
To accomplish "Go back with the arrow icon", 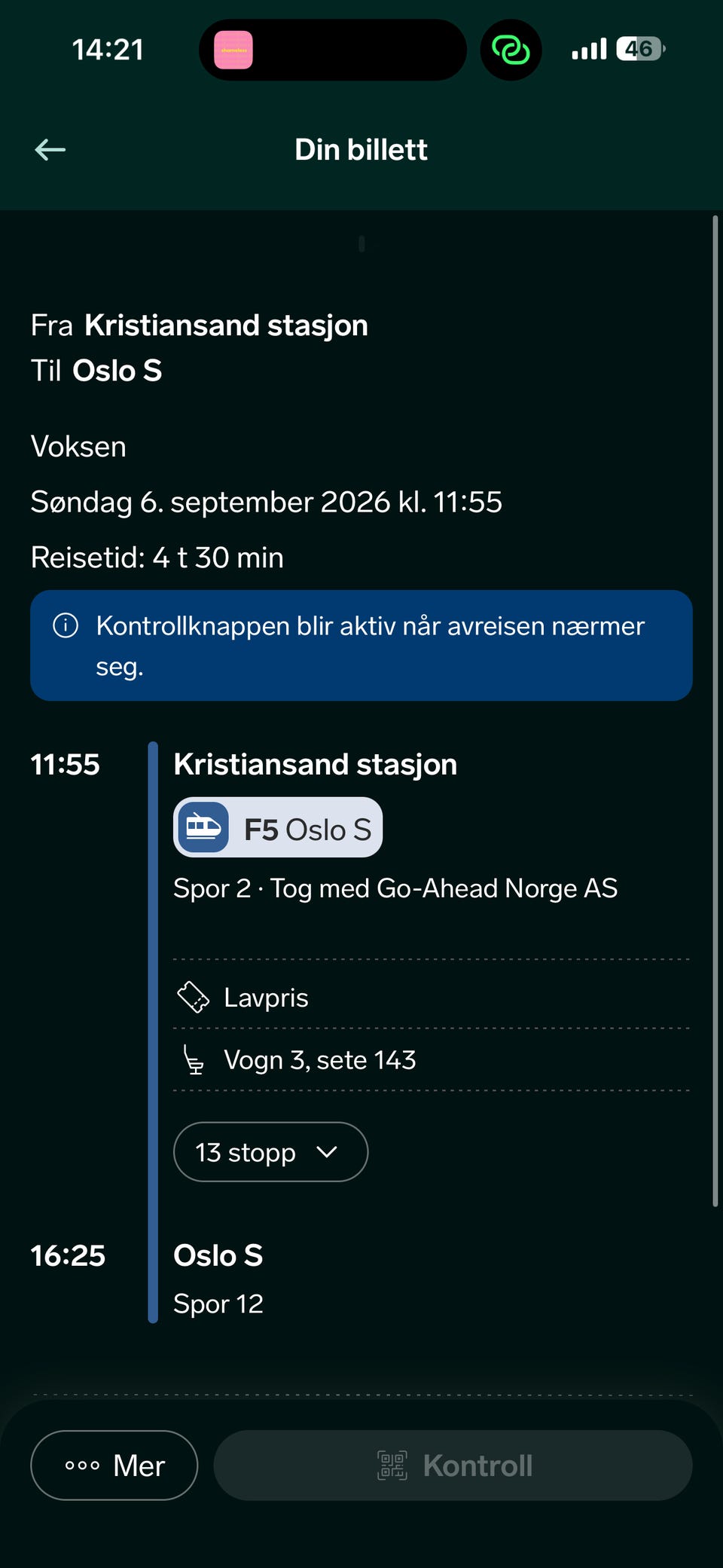I will (50, 150).
